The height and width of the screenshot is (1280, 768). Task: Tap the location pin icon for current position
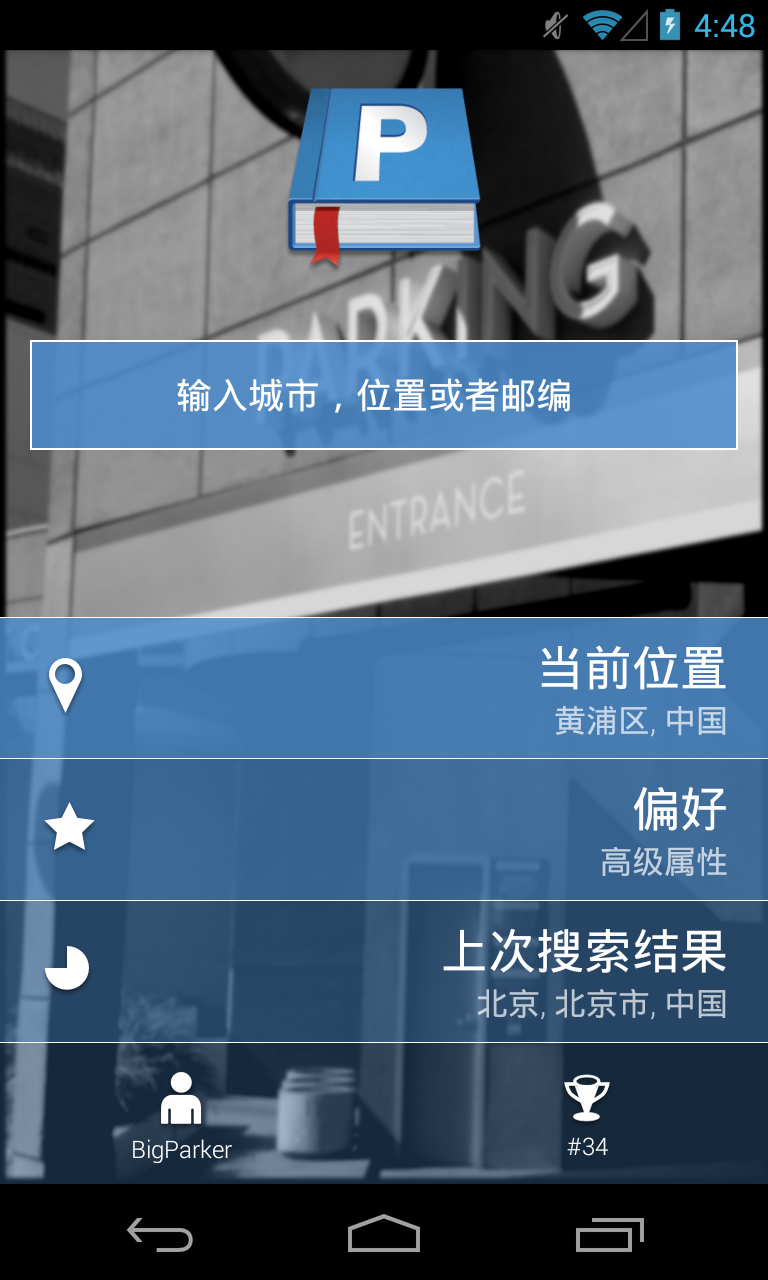[x=66, y=686]
